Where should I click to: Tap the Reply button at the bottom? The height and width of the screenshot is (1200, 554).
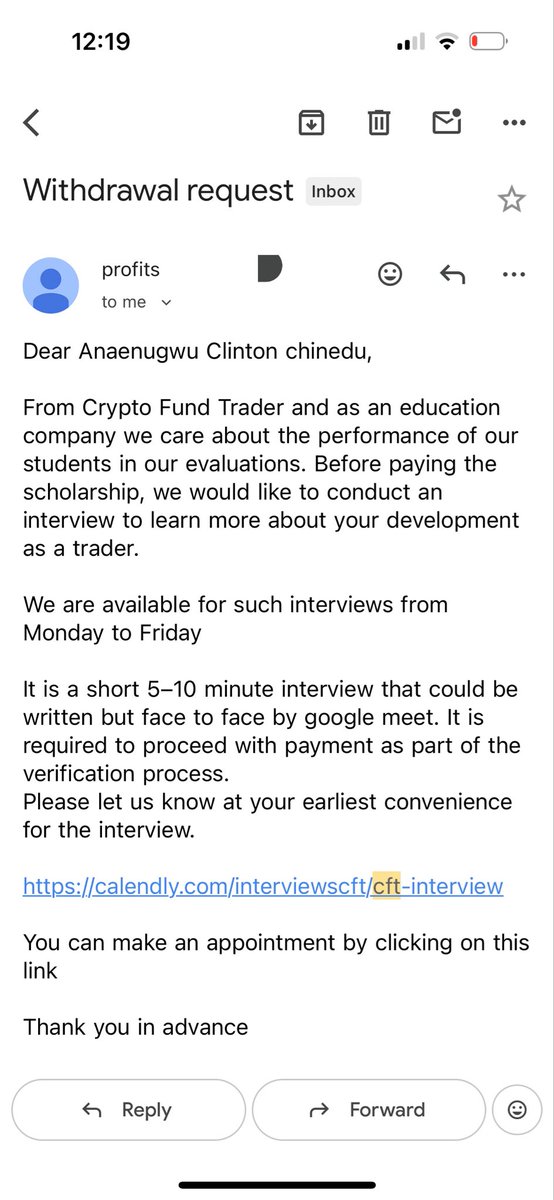[129, 1109]
